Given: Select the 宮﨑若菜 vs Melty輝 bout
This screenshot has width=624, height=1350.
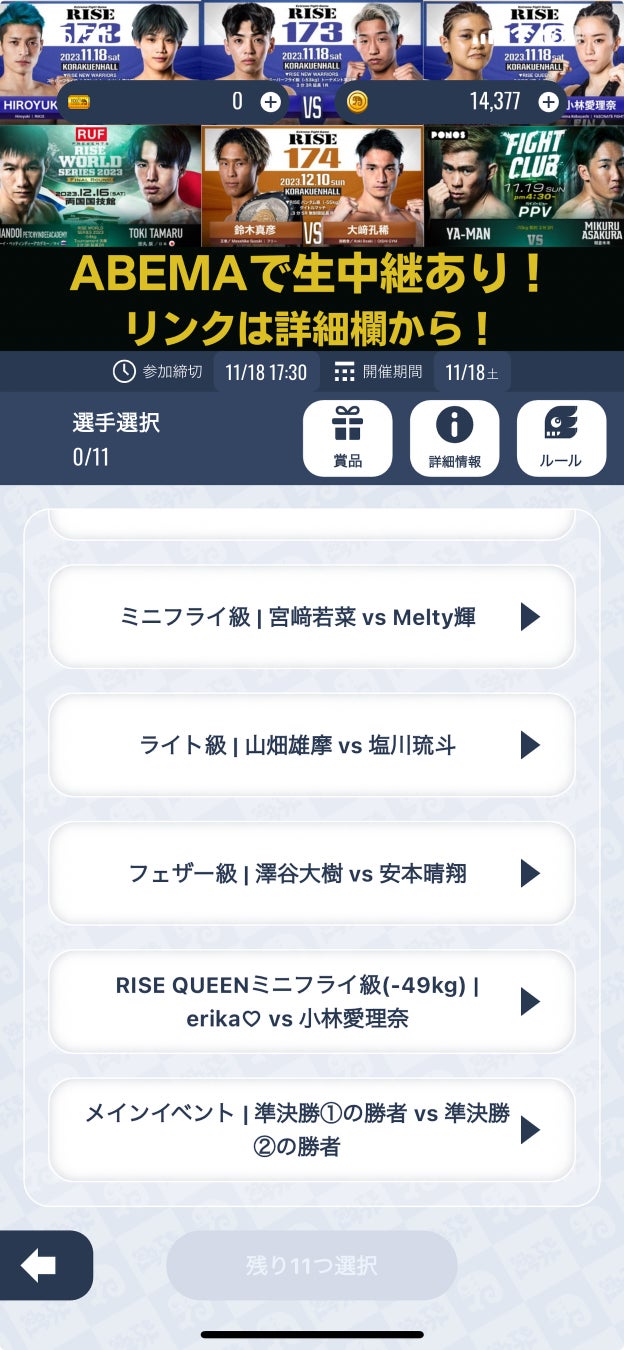Looking at the screenshot, I should pyautogui.click(x=312, y=617).
